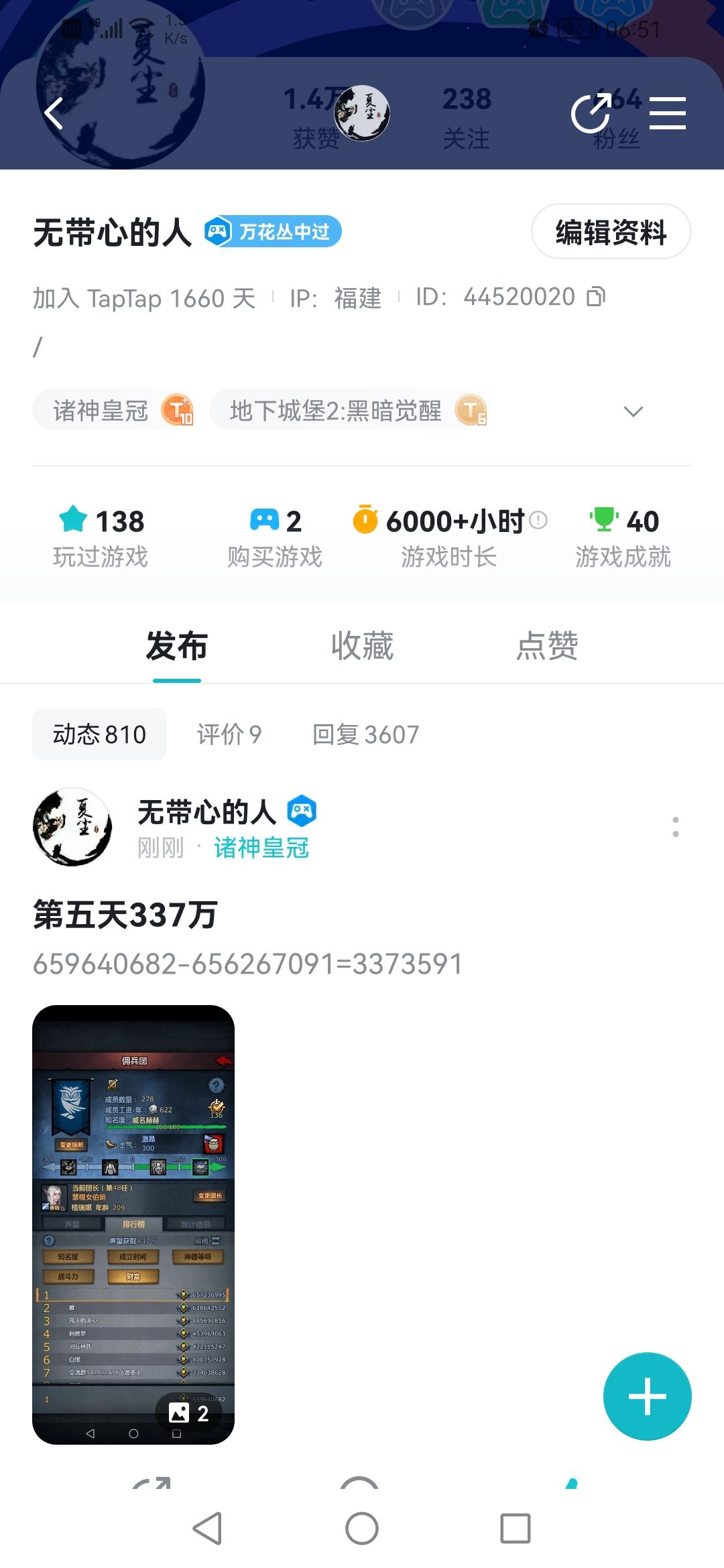
Task: Switch to the 点赞 tab
Action: pyautogui.click(x=546, y=645)
